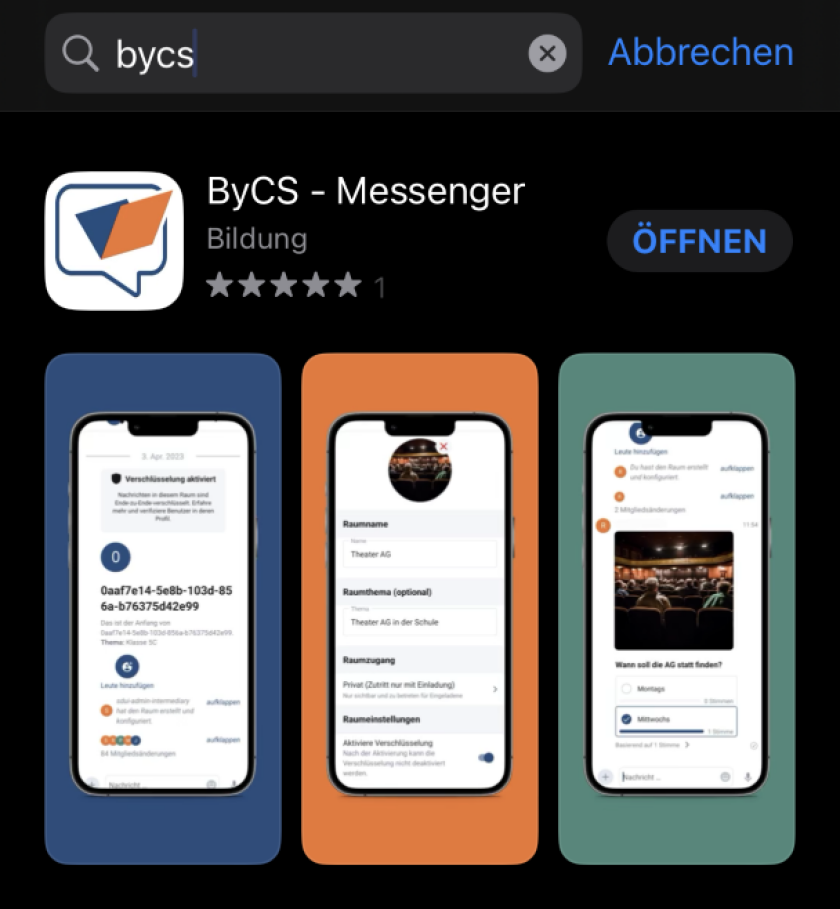Select the Montags poll option
This screenshot has width=840, height=909.
[x=629, y=689]
